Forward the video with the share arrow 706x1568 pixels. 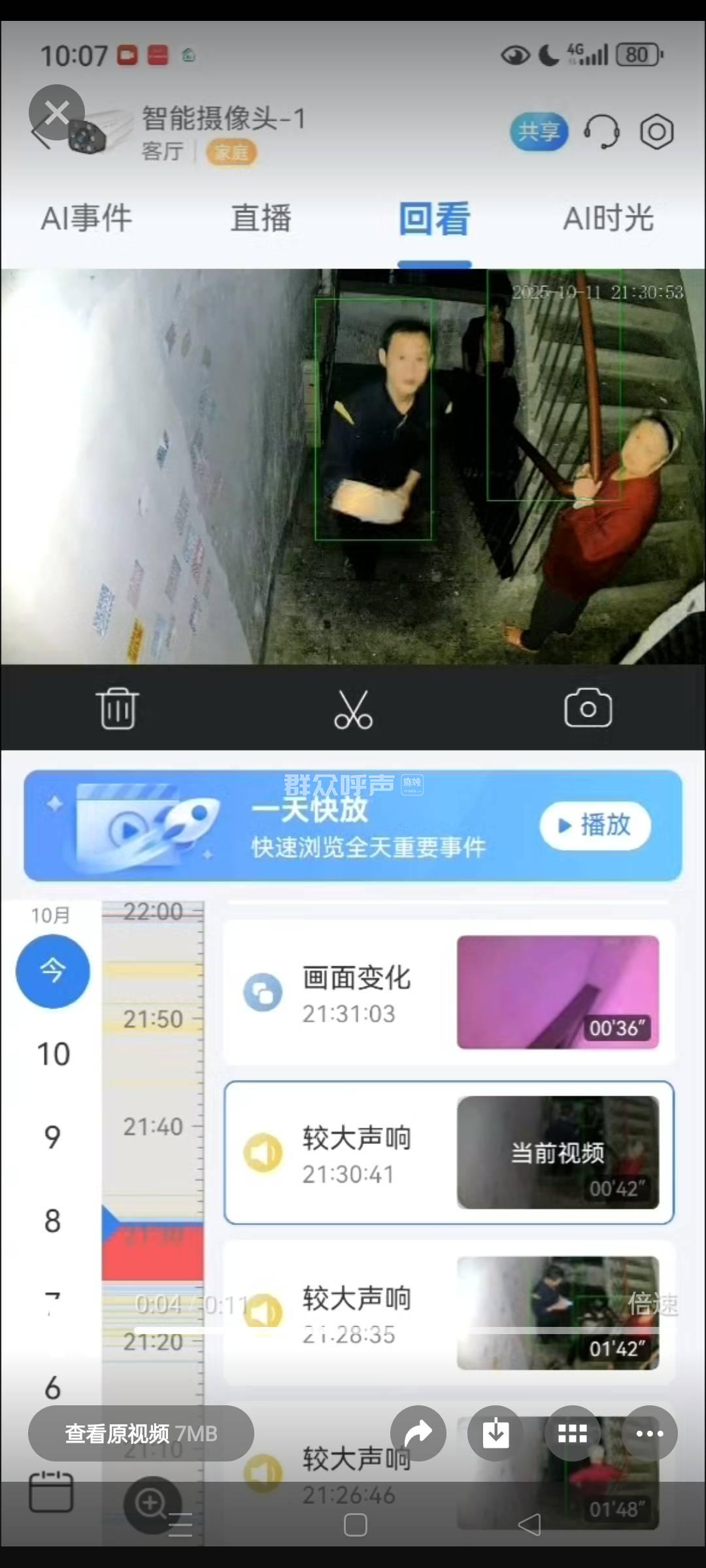pyautogui.click(x=418, y=1433)
